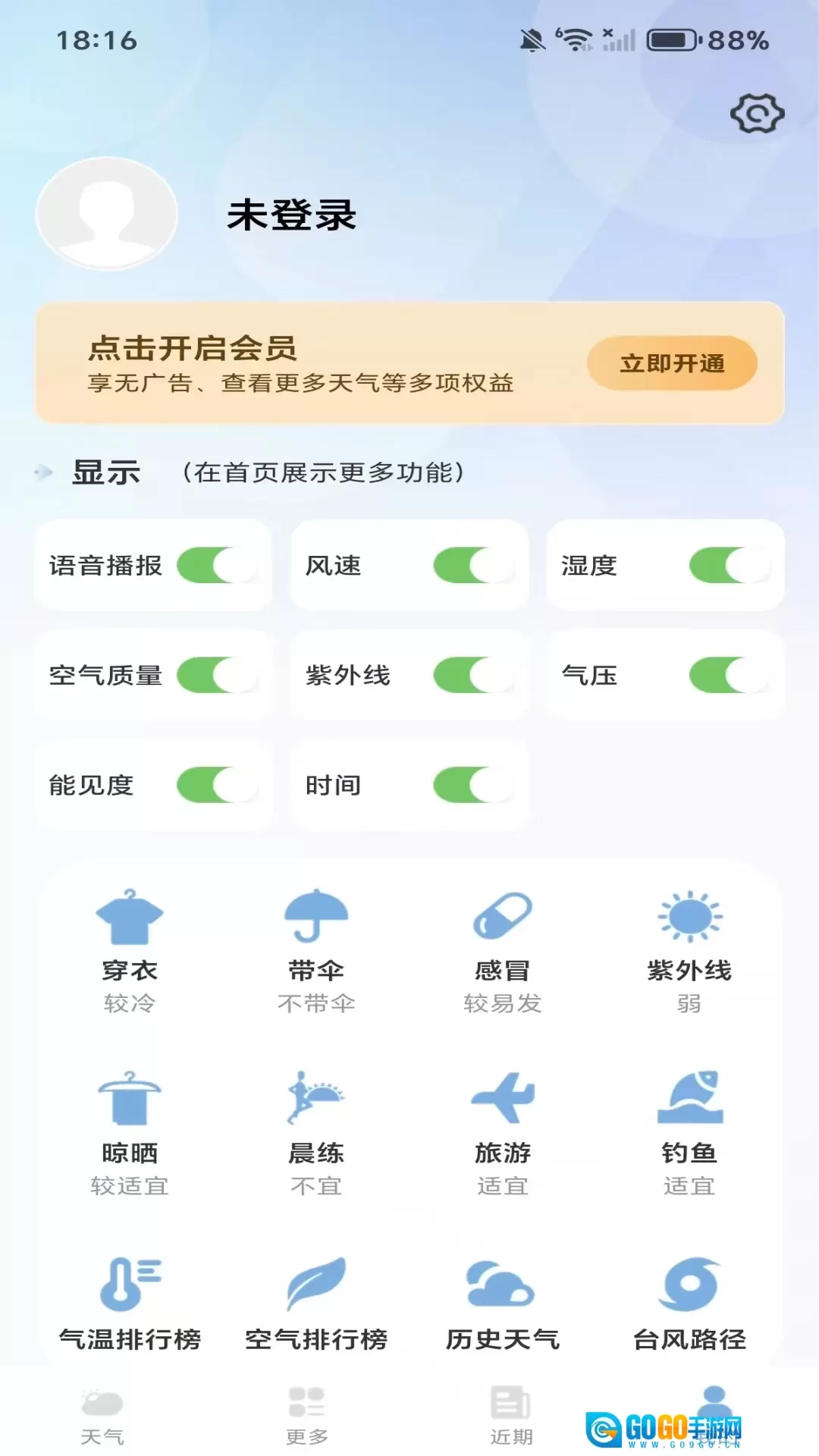Toggle 空气质量 display

pyautogui.click(x=217, y=675)
